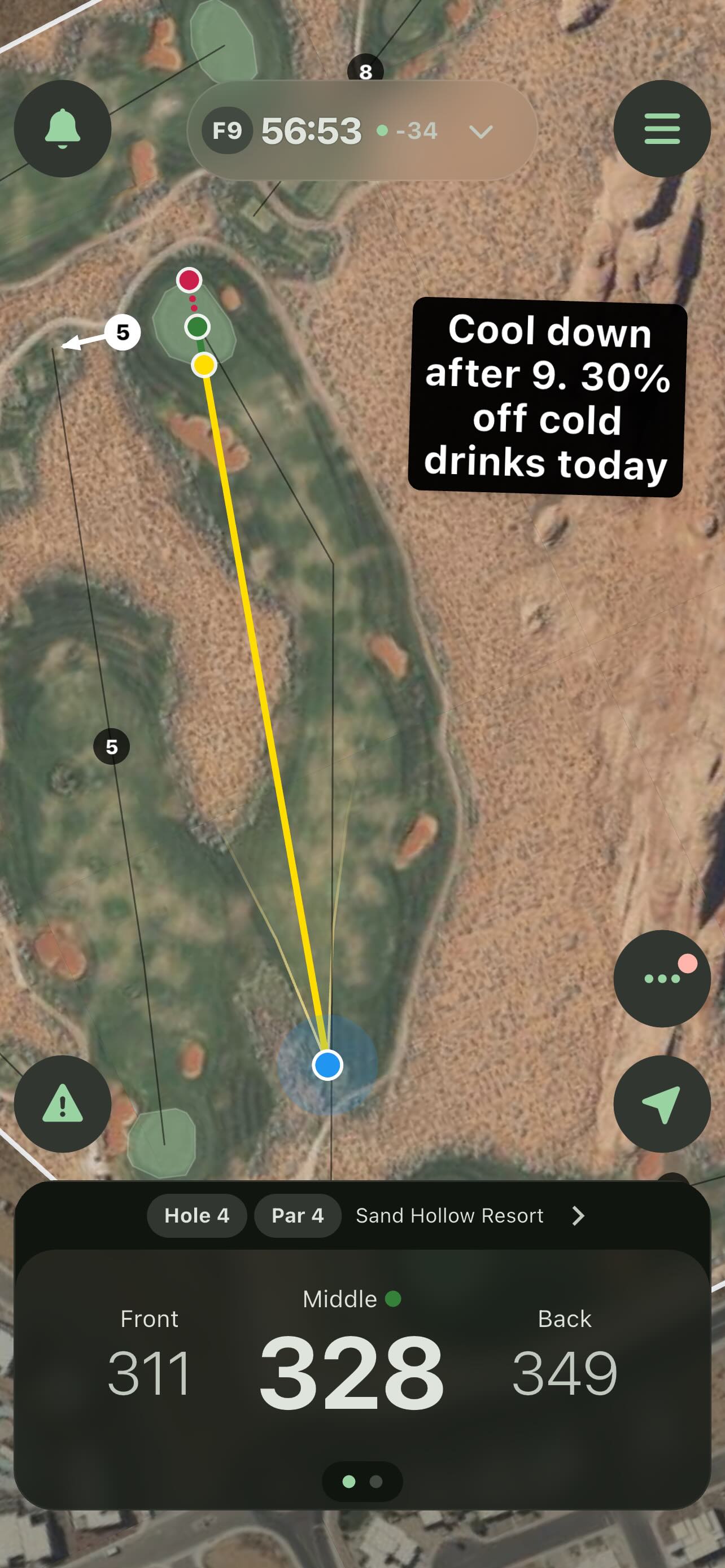Tap the Par 4 label
The height and width of the screenshot is (1568, 725).
(298, 1216)
